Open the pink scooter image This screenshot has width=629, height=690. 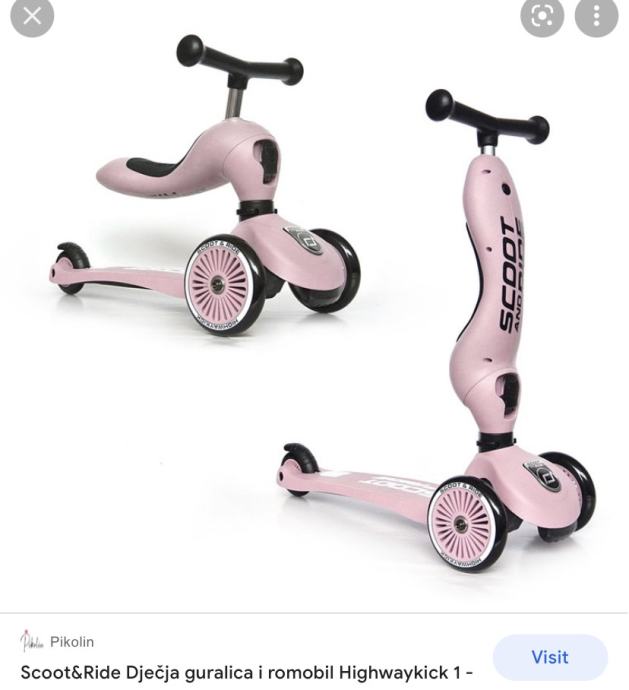(315, 310)
